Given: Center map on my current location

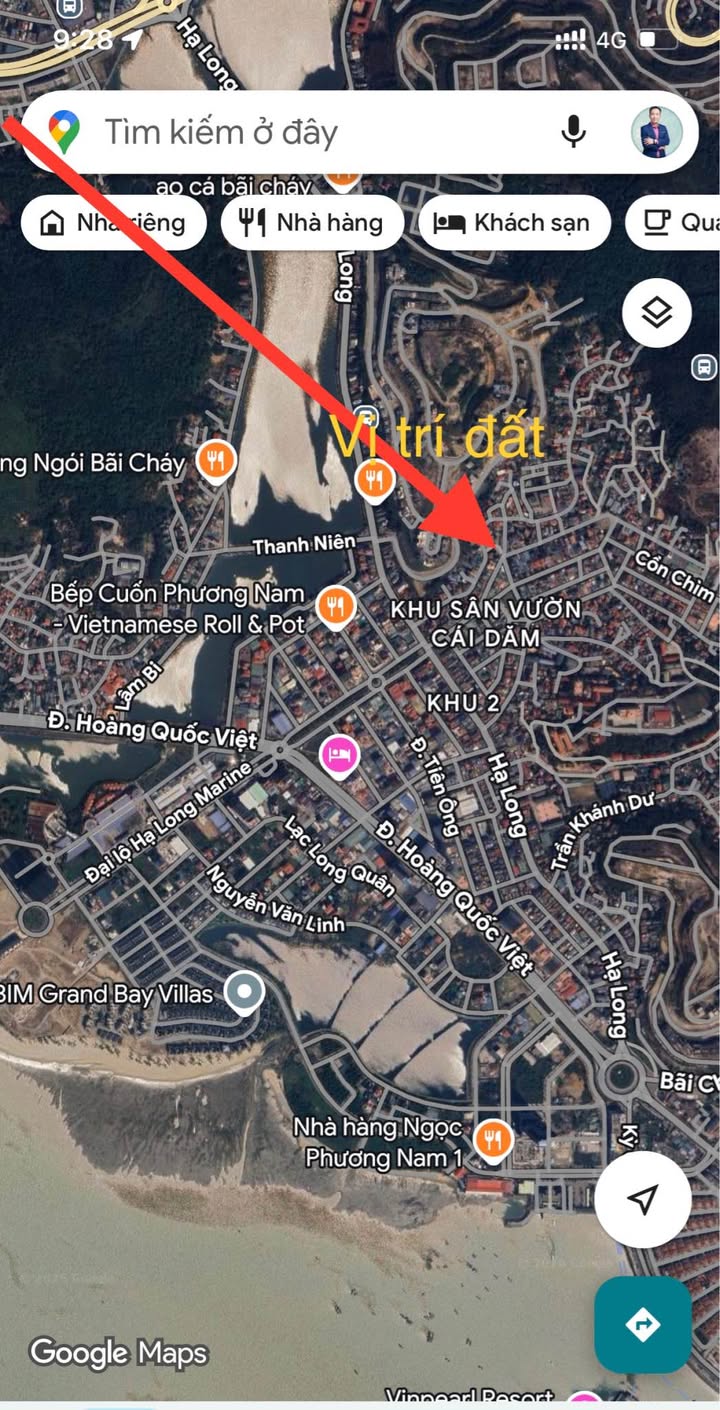Looking at the screenshot, I should (642, 1199).
